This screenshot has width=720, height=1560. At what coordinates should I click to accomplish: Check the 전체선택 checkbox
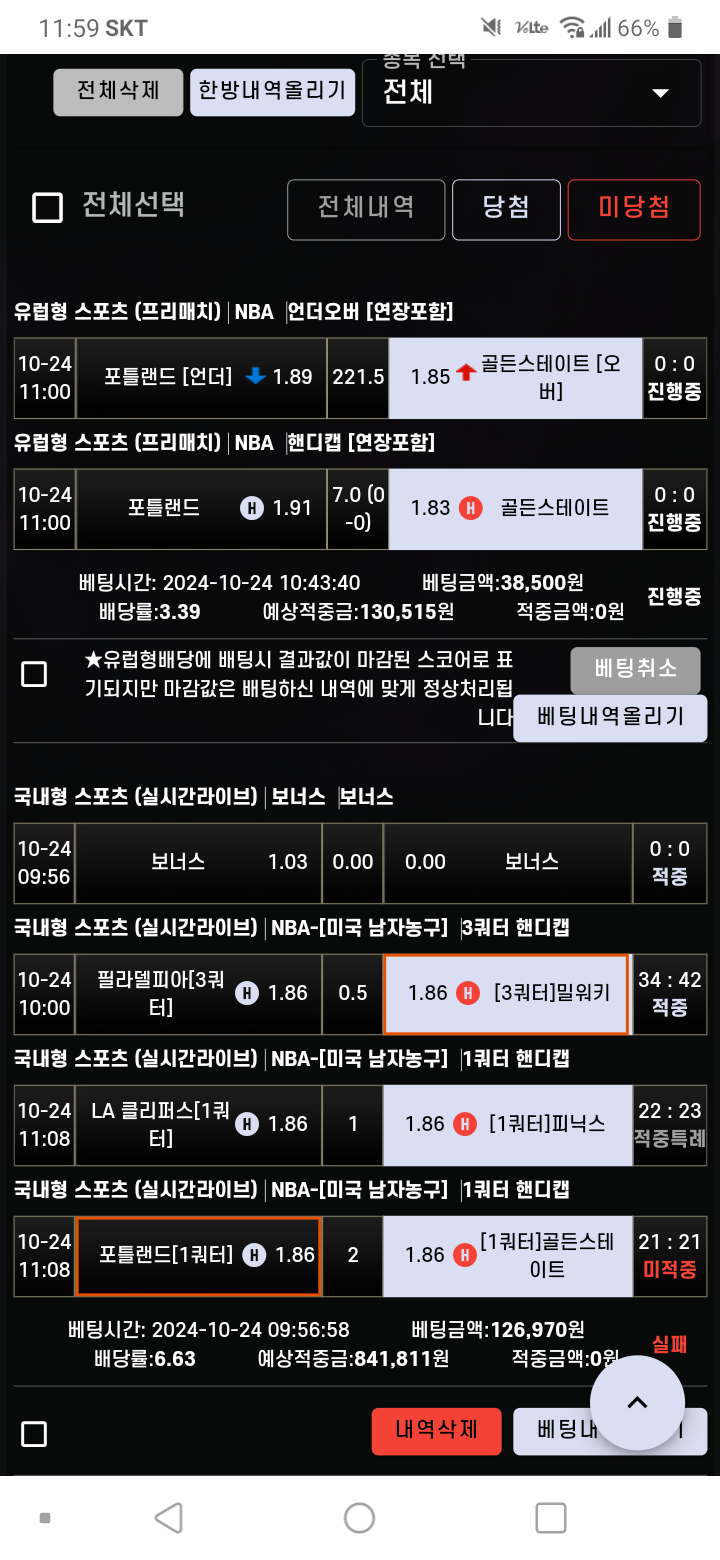[x=48, y=207]
